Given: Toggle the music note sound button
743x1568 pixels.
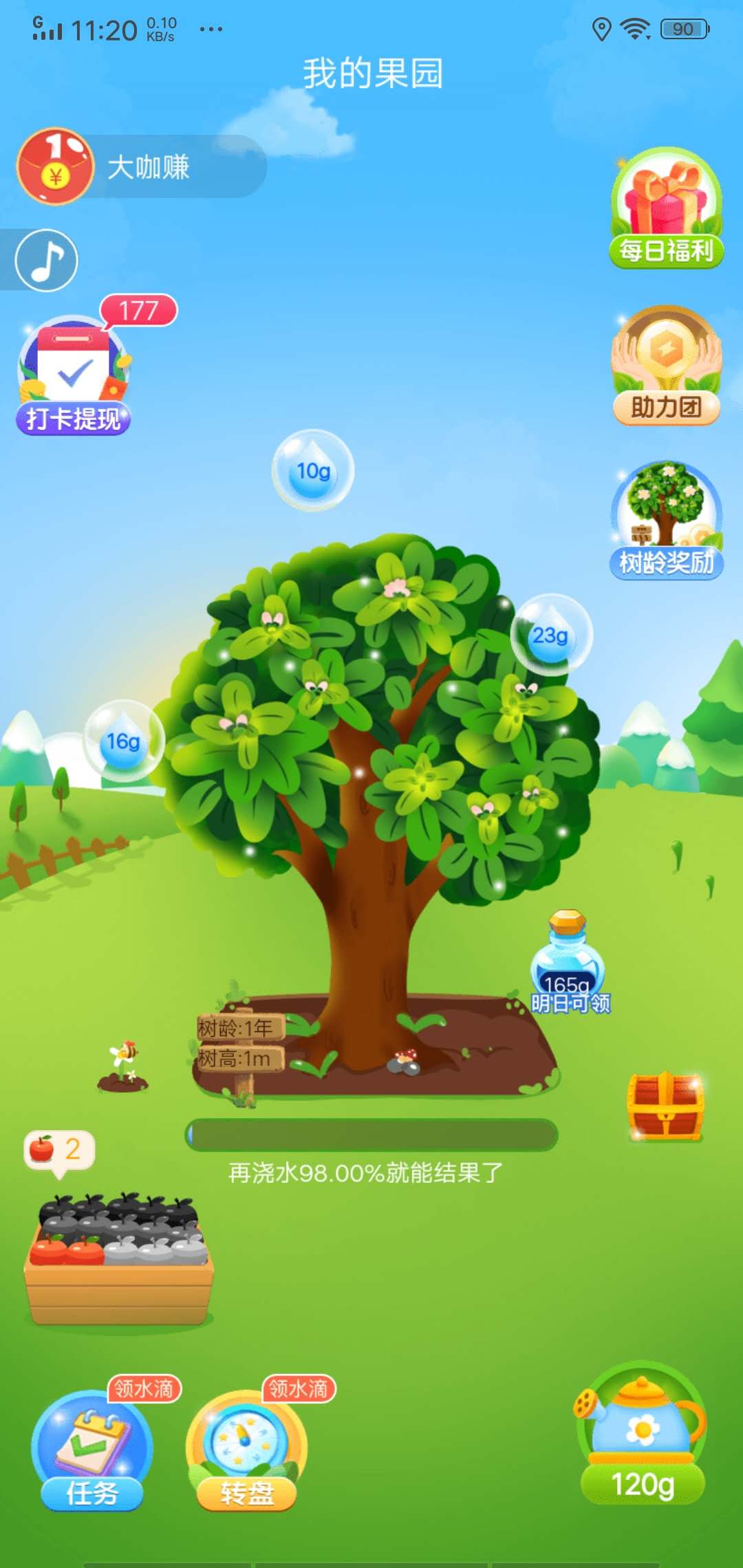Looking at the screenshot, I should coord(47,260).
